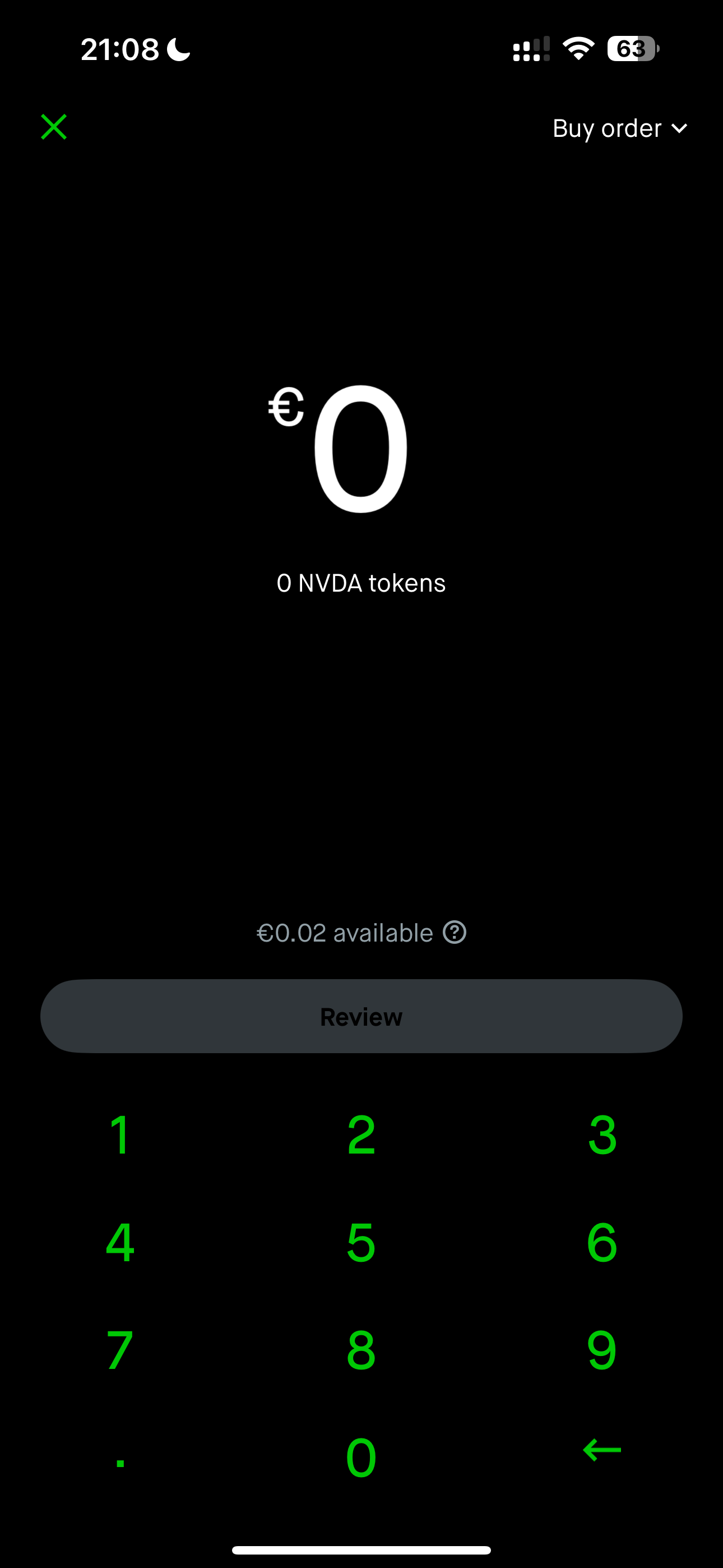The height and width of the screenshot is (1568, 723).
Task: Enter digit 4 on the keypad
Action: [120, 1242]
